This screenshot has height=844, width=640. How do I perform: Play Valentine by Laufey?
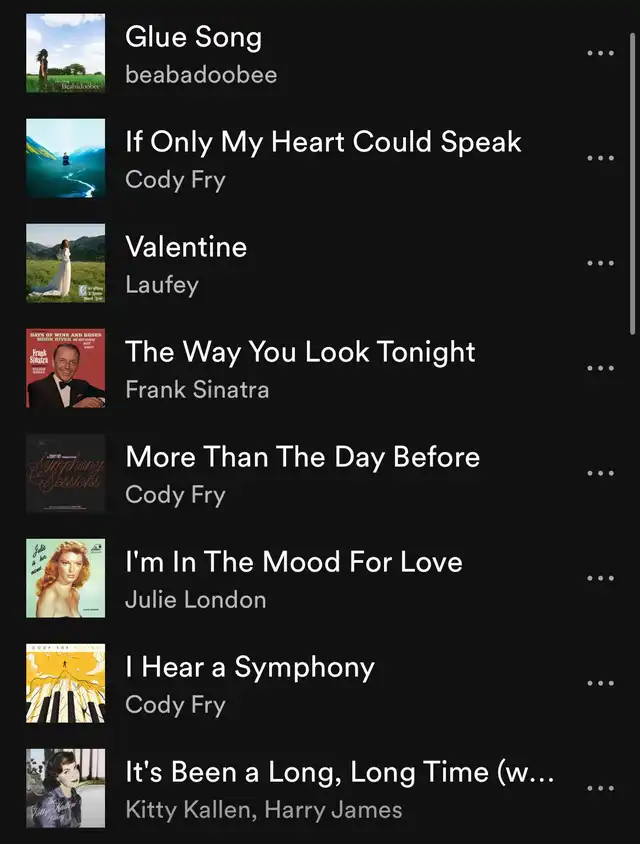click(x=186, y=248)
